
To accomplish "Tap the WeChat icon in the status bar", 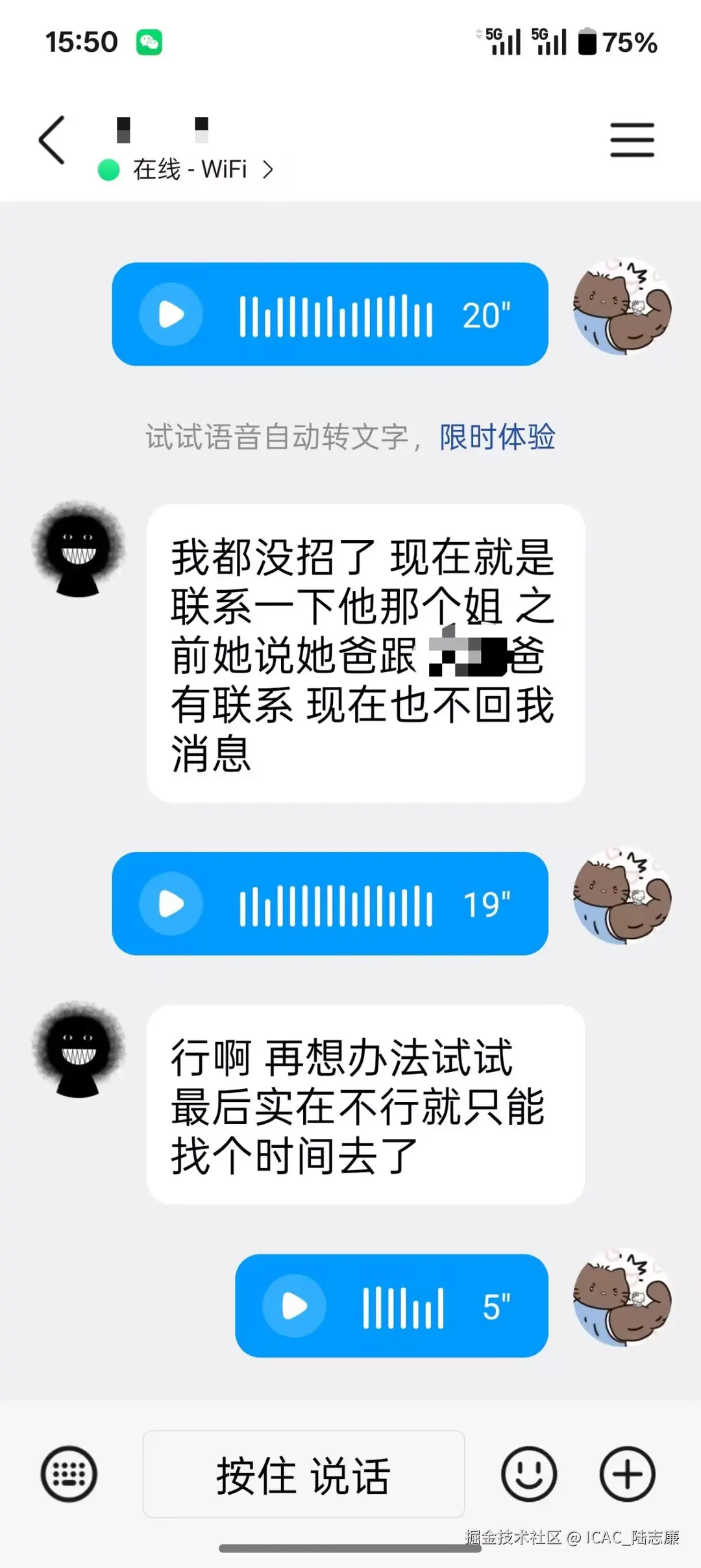I will pos(149,41).
